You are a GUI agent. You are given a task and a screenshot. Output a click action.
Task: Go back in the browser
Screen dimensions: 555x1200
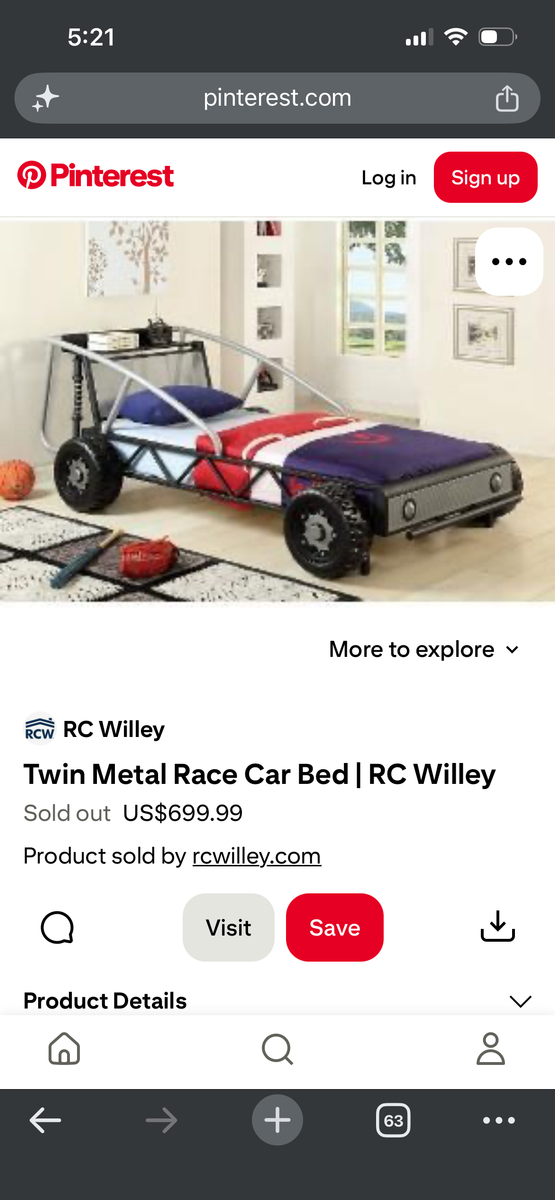click(45, 1121)
